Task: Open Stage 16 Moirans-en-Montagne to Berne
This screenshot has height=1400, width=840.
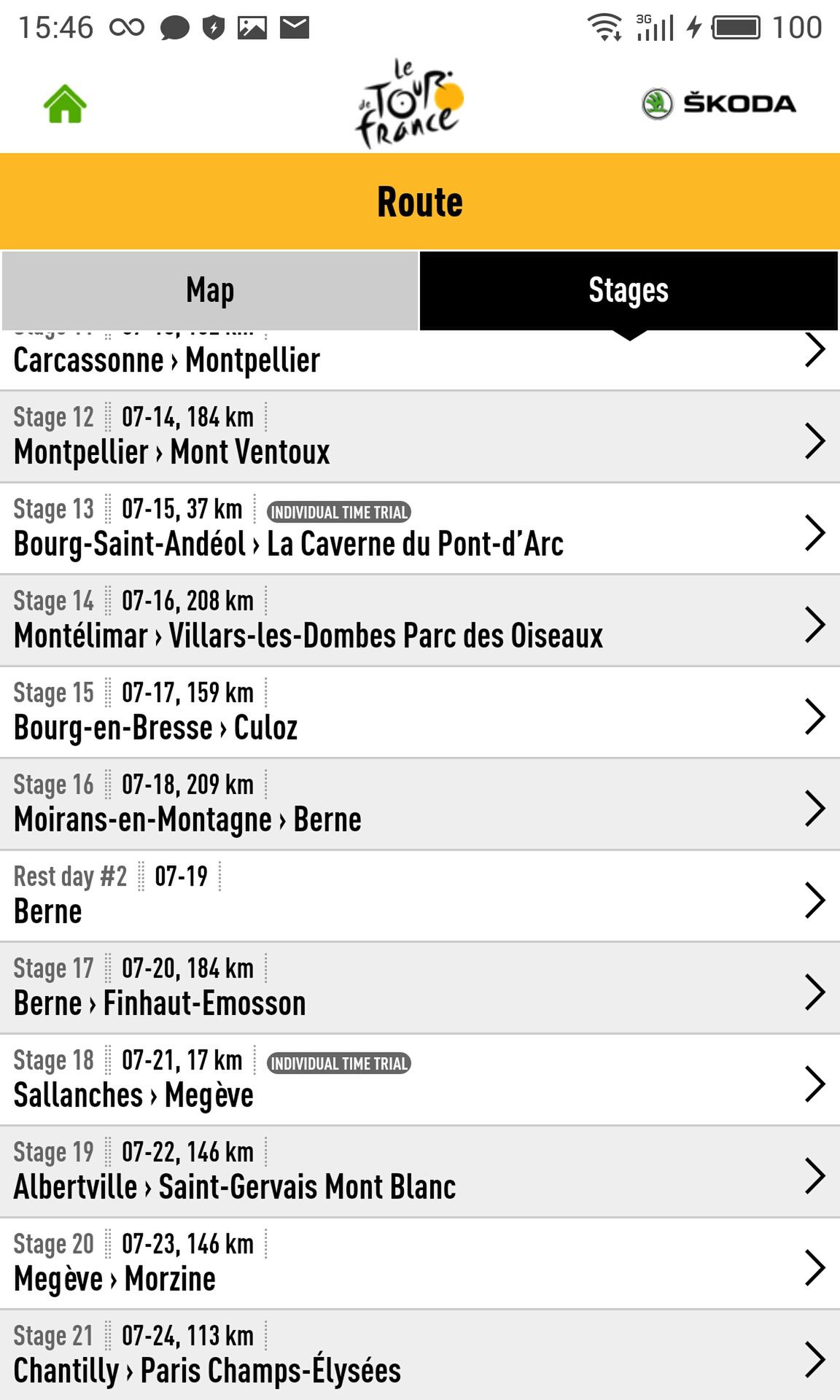Action: pyautogui.click(x=420, y=804)
